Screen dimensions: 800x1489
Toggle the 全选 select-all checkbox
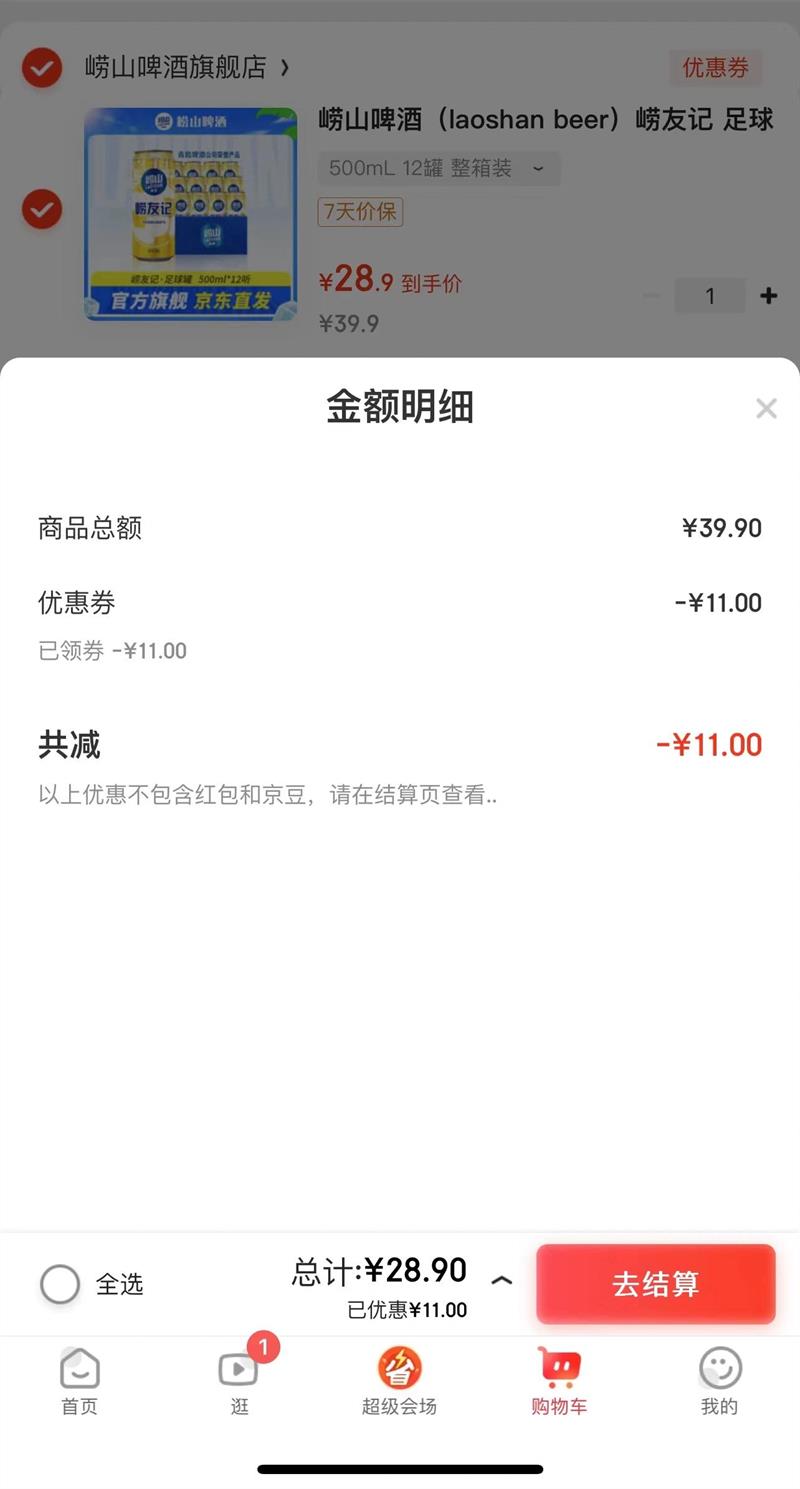pyautogui.click(x=60, y=1284)
